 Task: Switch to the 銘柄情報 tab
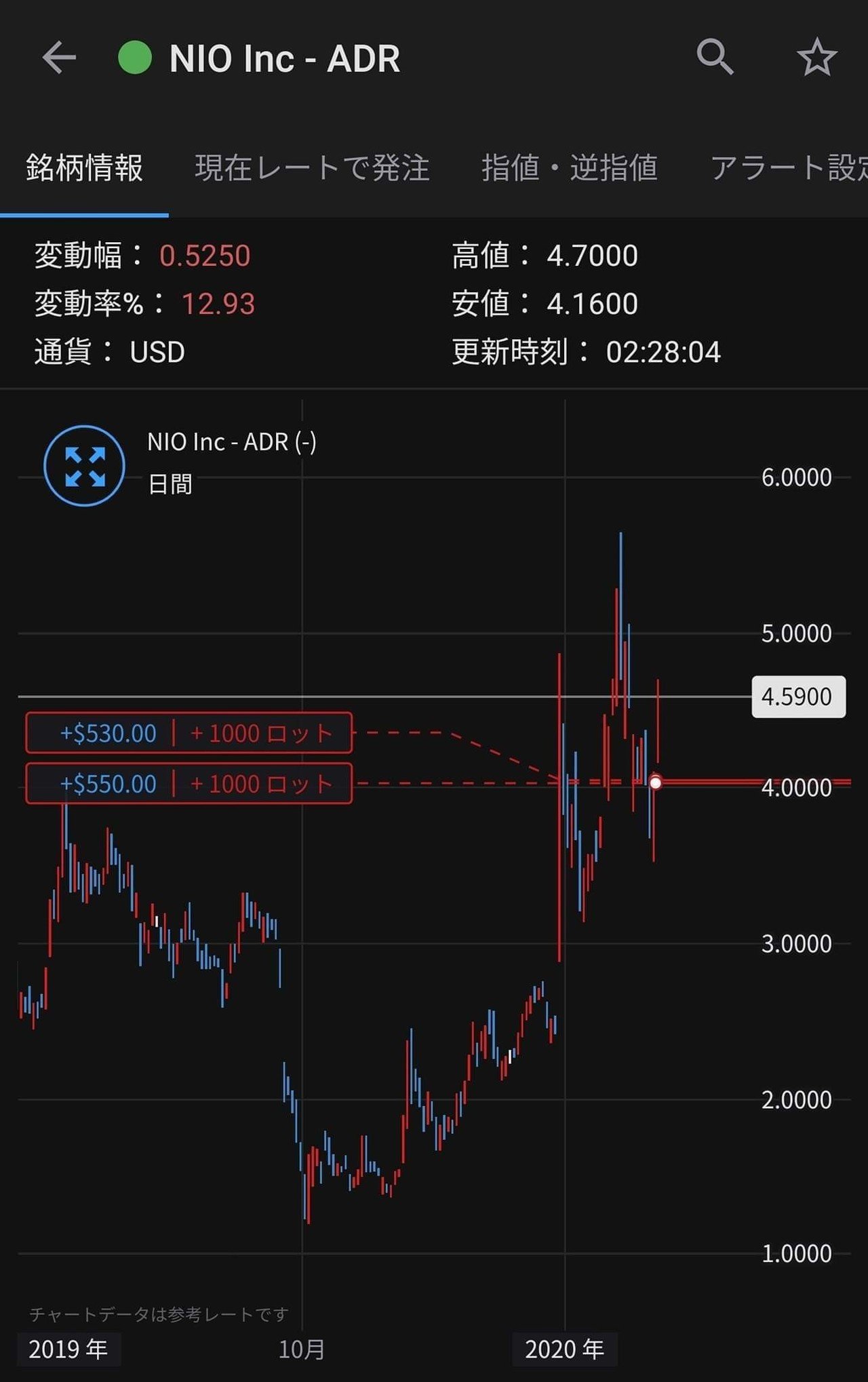(x=84, y=168)
